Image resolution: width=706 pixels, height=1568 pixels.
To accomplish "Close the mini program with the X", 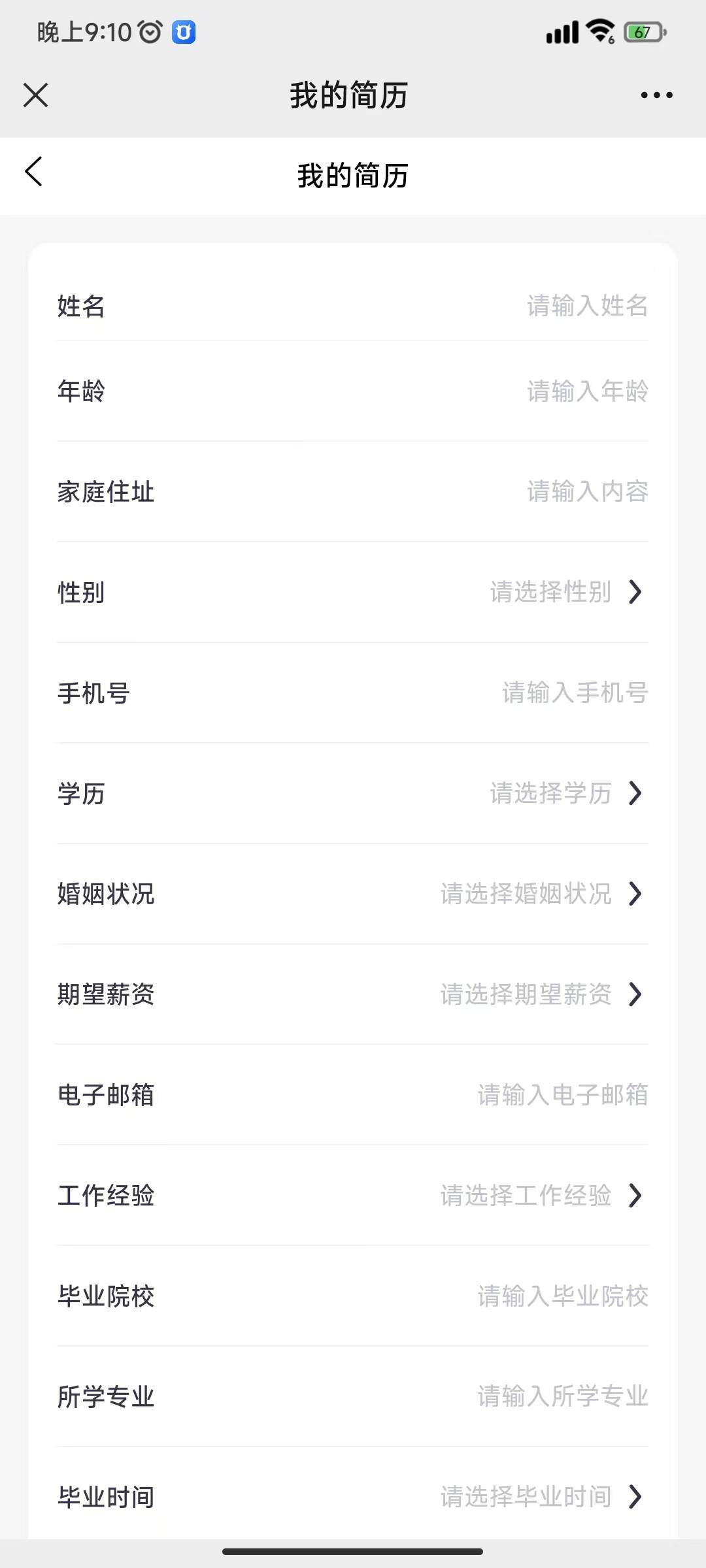I will [x=35, y=95].
